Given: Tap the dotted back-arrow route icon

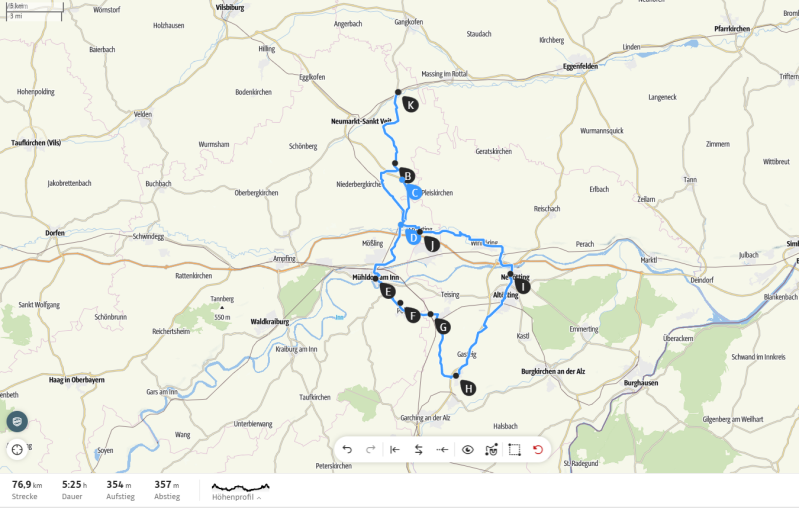Looking at the screenshot, I should point(442,449).
